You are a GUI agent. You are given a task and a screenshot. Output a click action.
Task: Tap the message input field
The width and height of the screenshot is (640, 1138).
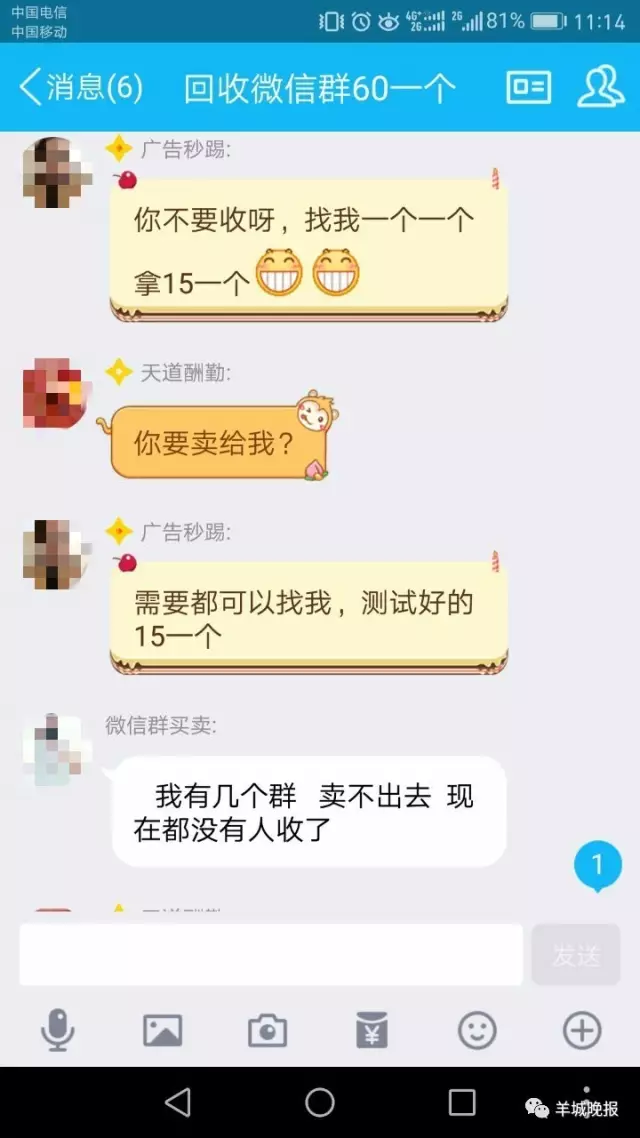coord(271,955)
